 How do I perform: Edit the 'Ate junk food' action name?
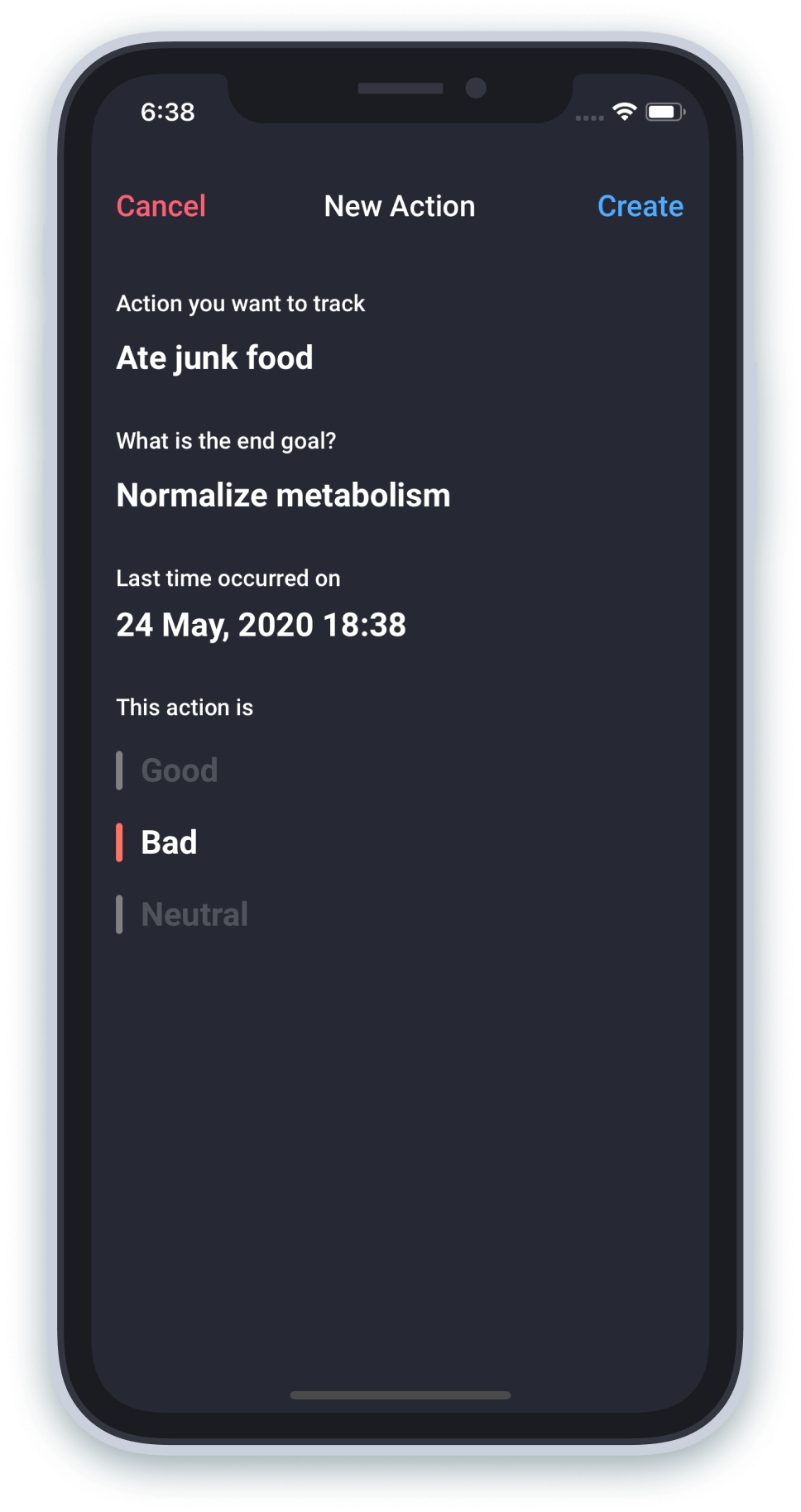(214, 358)
